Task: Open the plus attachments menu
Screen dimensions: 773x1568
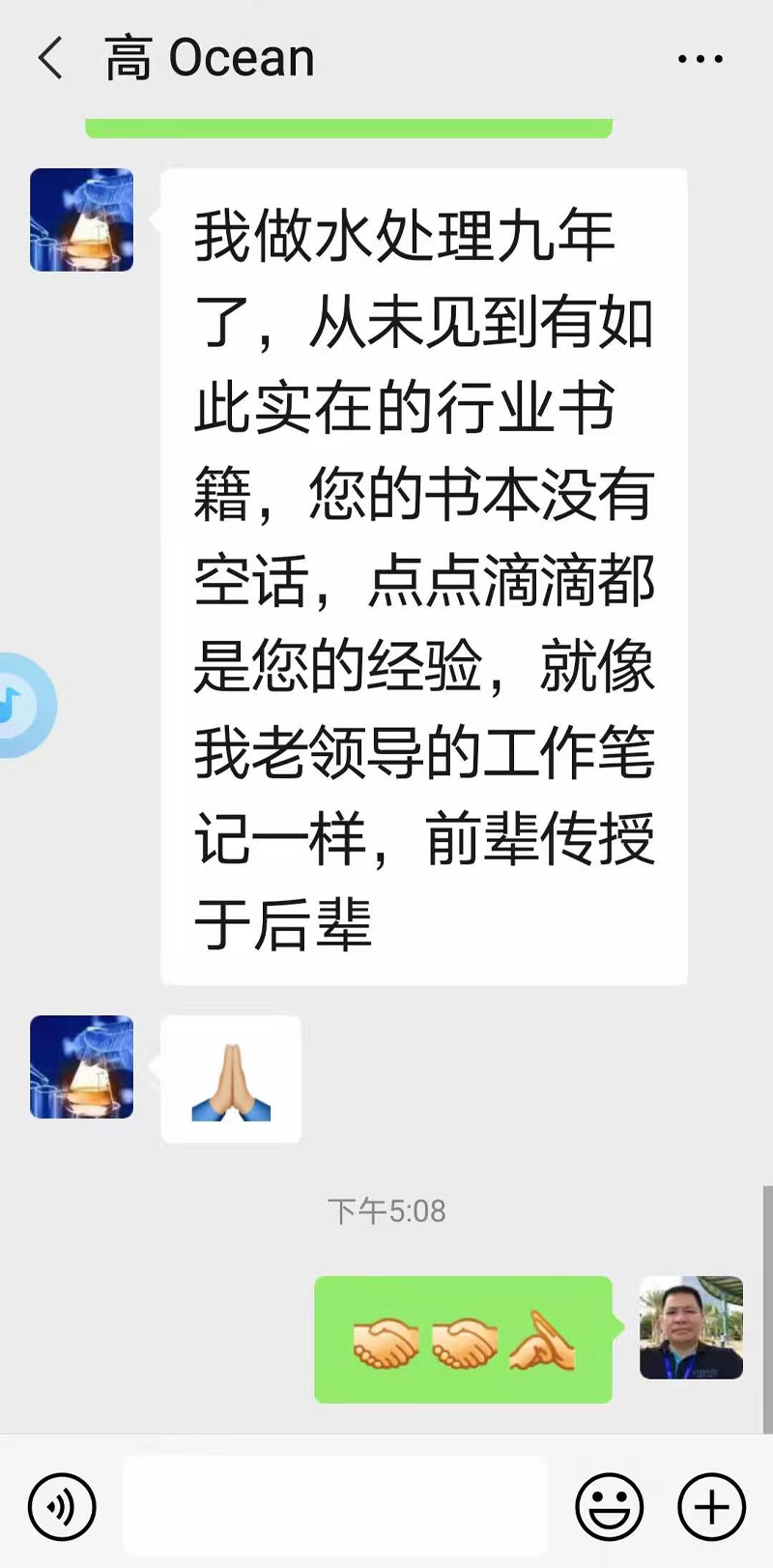Action: [711, 1506]
